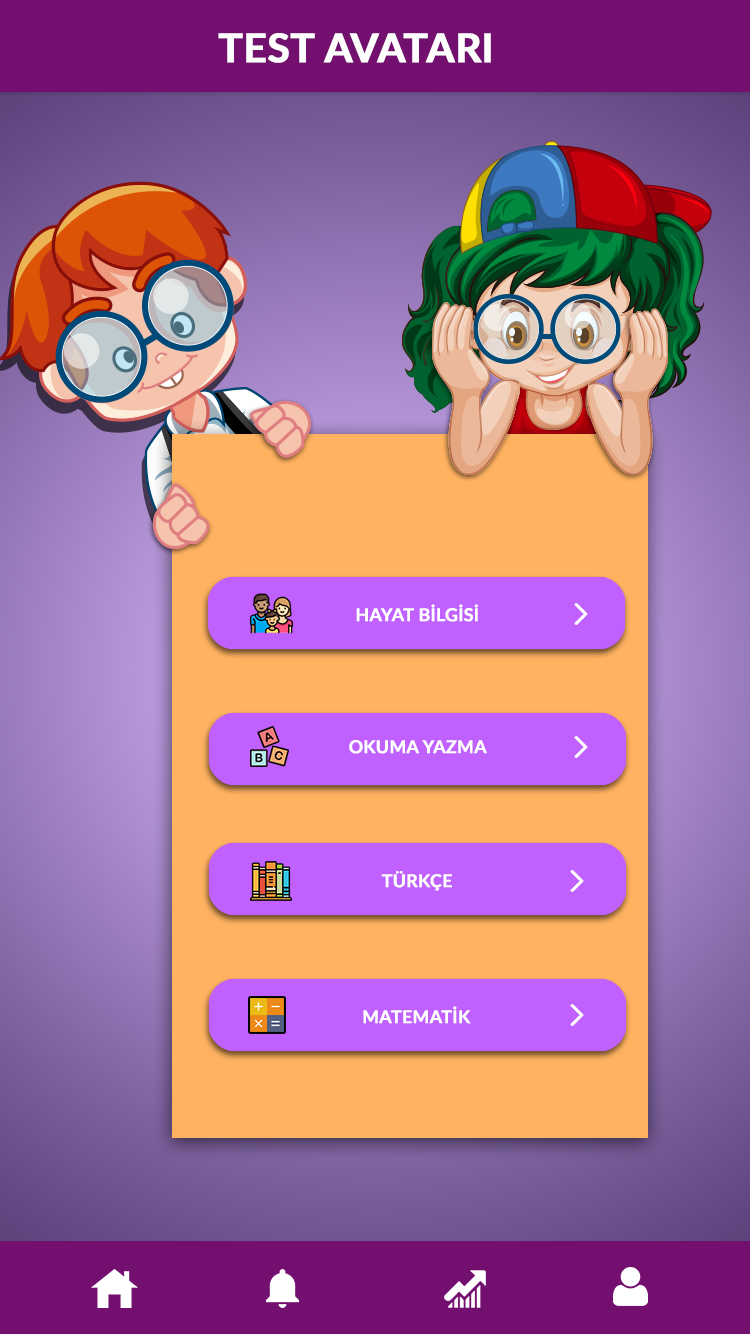
Task: Choose the Türkçe subject
Action: (x=417, y=879)
